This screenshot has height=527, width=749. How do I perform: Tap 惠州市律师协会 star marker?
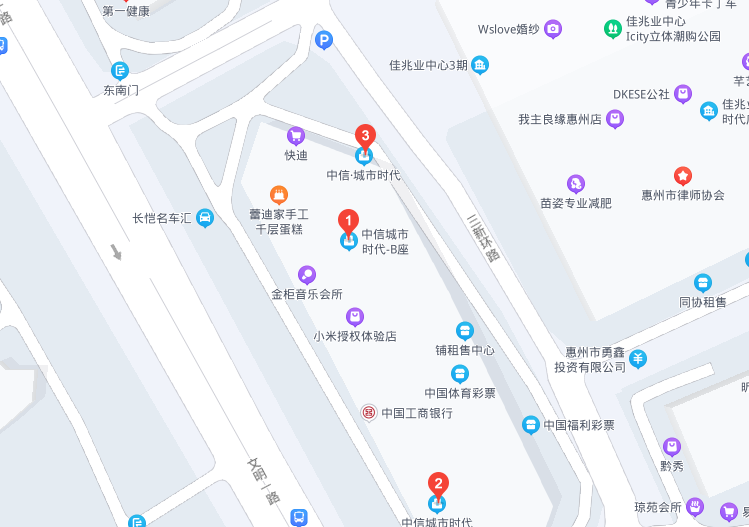(683, 176)
